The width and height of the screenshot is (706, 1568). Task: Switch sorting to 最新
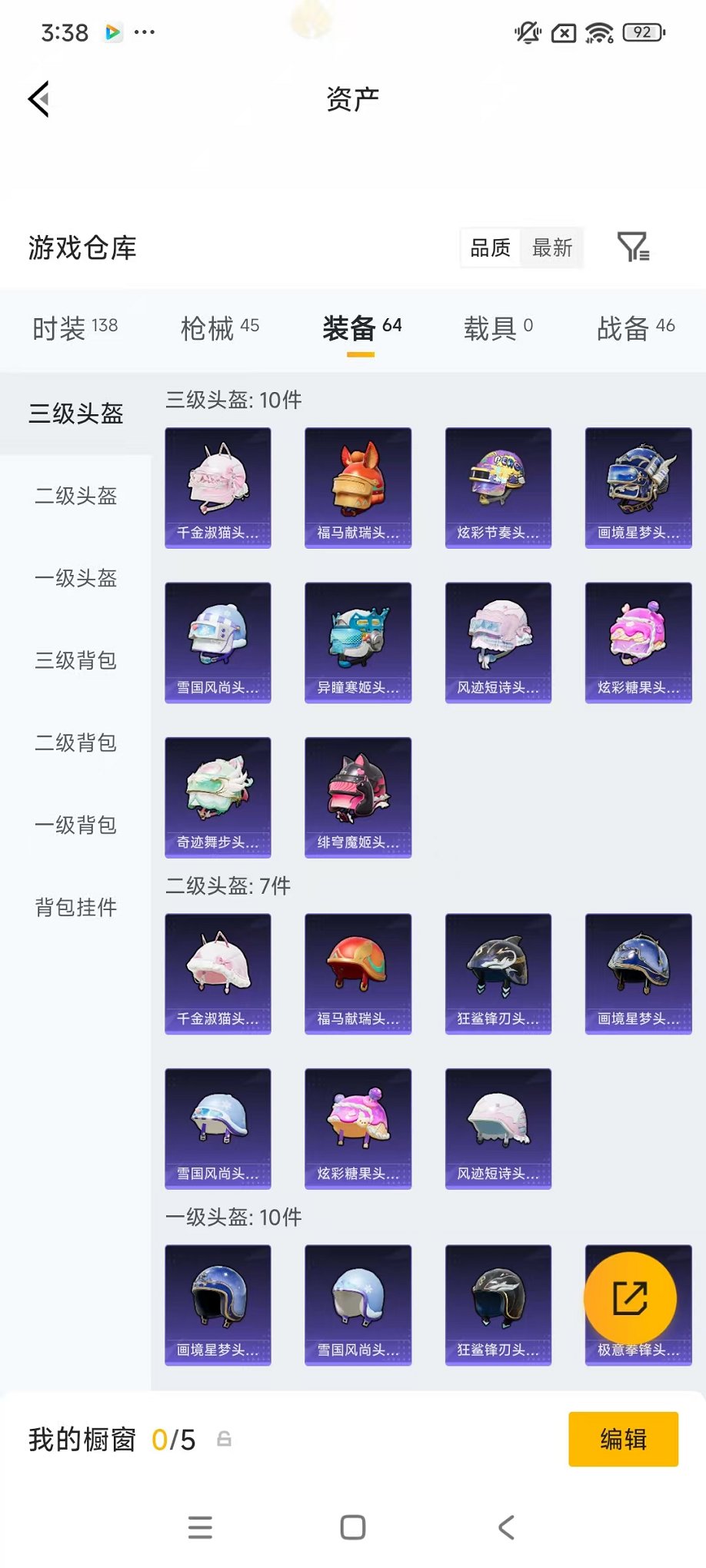(x=551, y=247)
